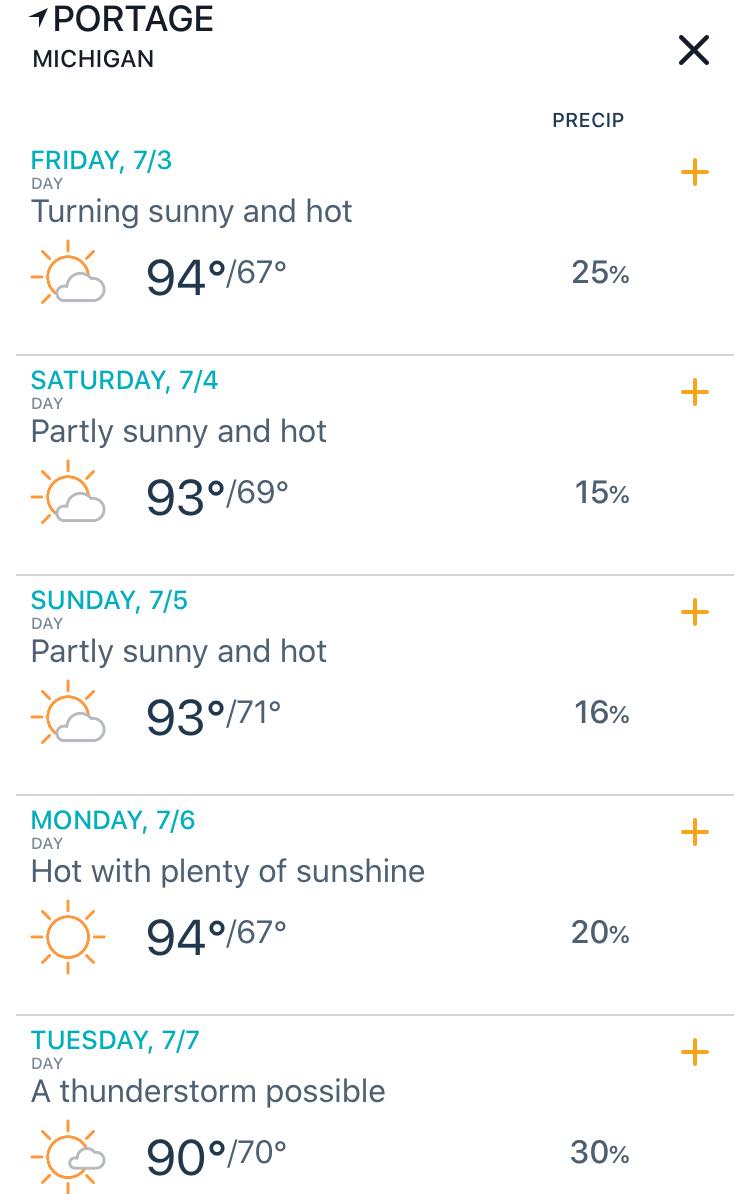
Task: Expand Saturday 7/4 forecast details
Action: click(694, 393)
